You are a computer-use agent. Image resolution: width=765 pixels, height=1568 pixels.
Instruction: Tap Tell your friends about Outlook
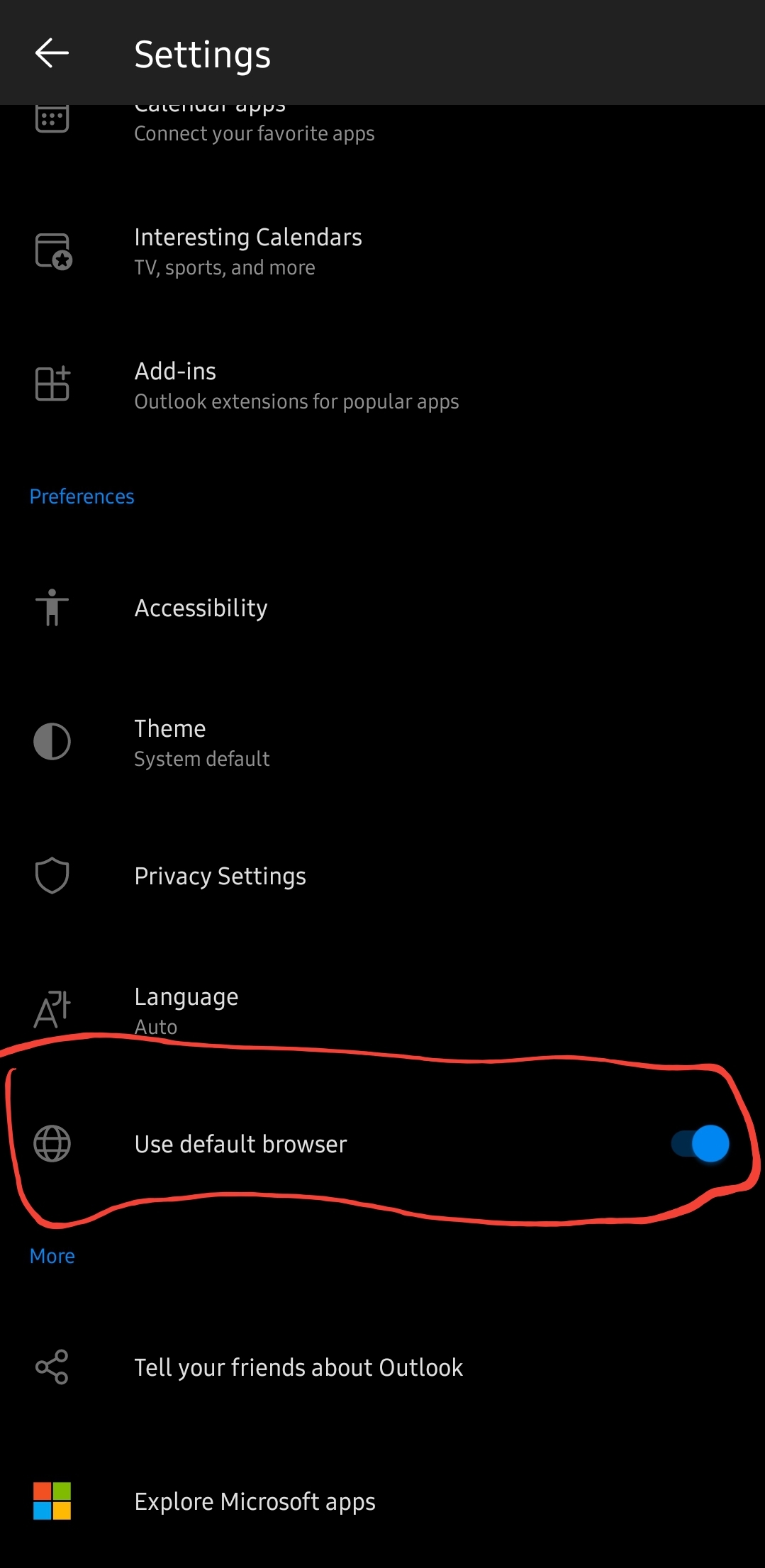point(298,1367)
